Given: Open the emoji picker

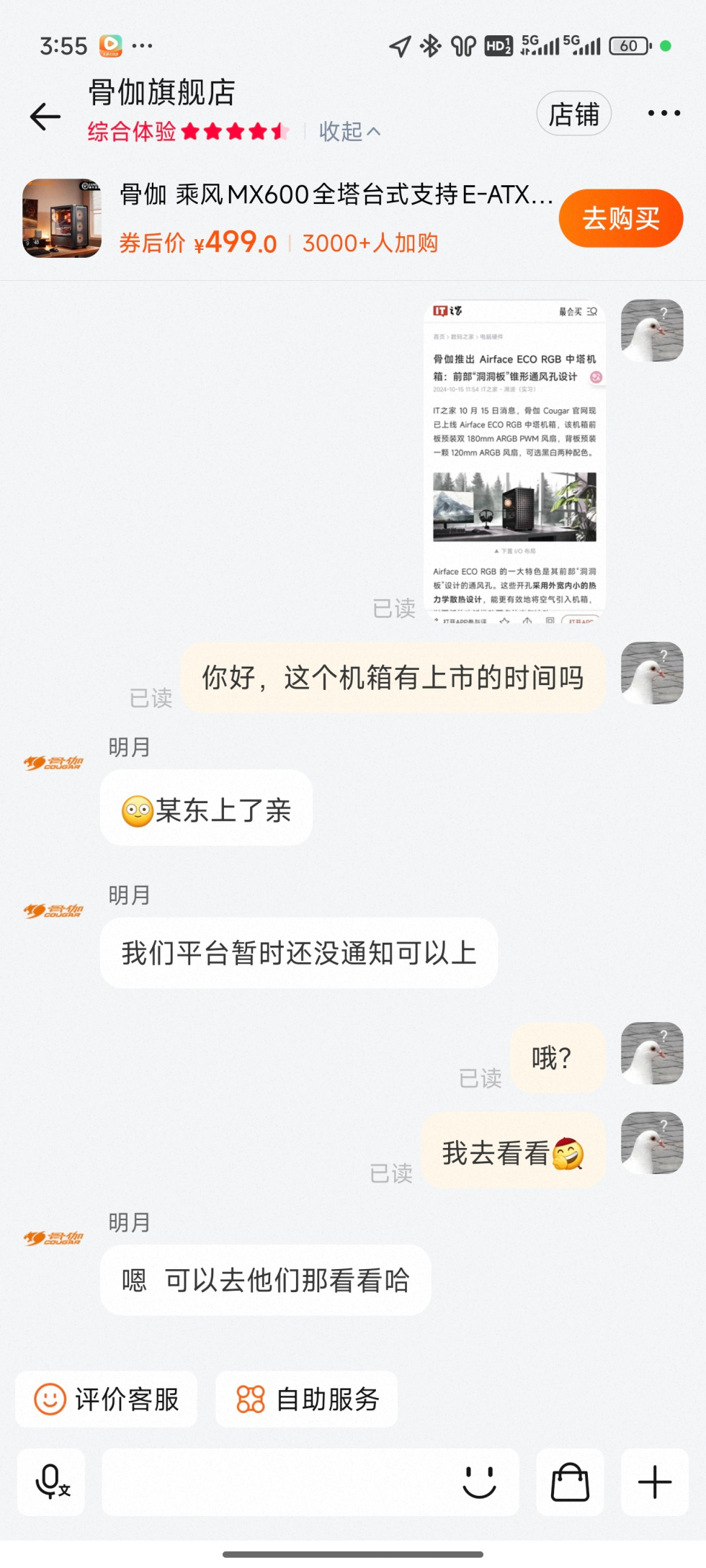Looking at the screenshot, I should click(479, 1482).
